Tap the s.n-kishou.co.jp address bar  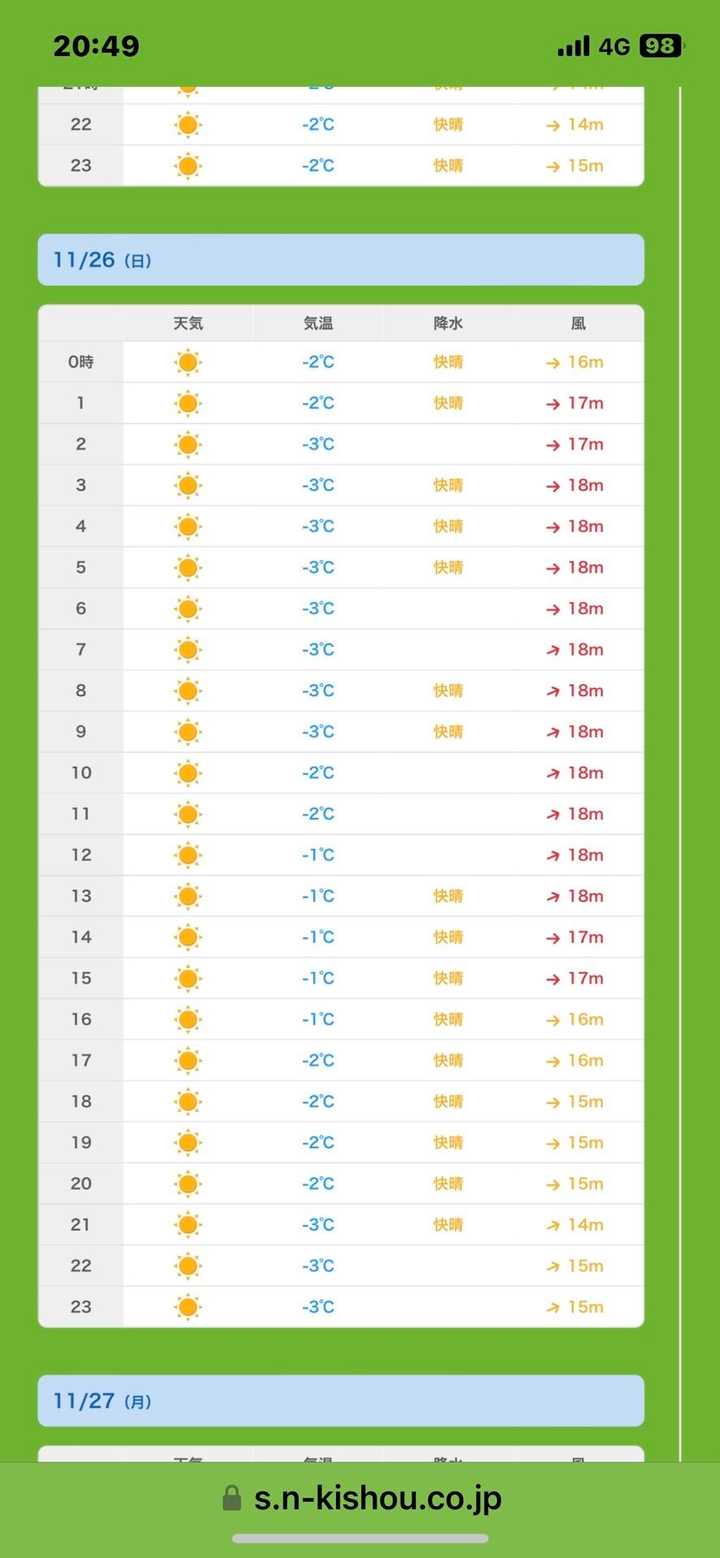click(360, 1497)
